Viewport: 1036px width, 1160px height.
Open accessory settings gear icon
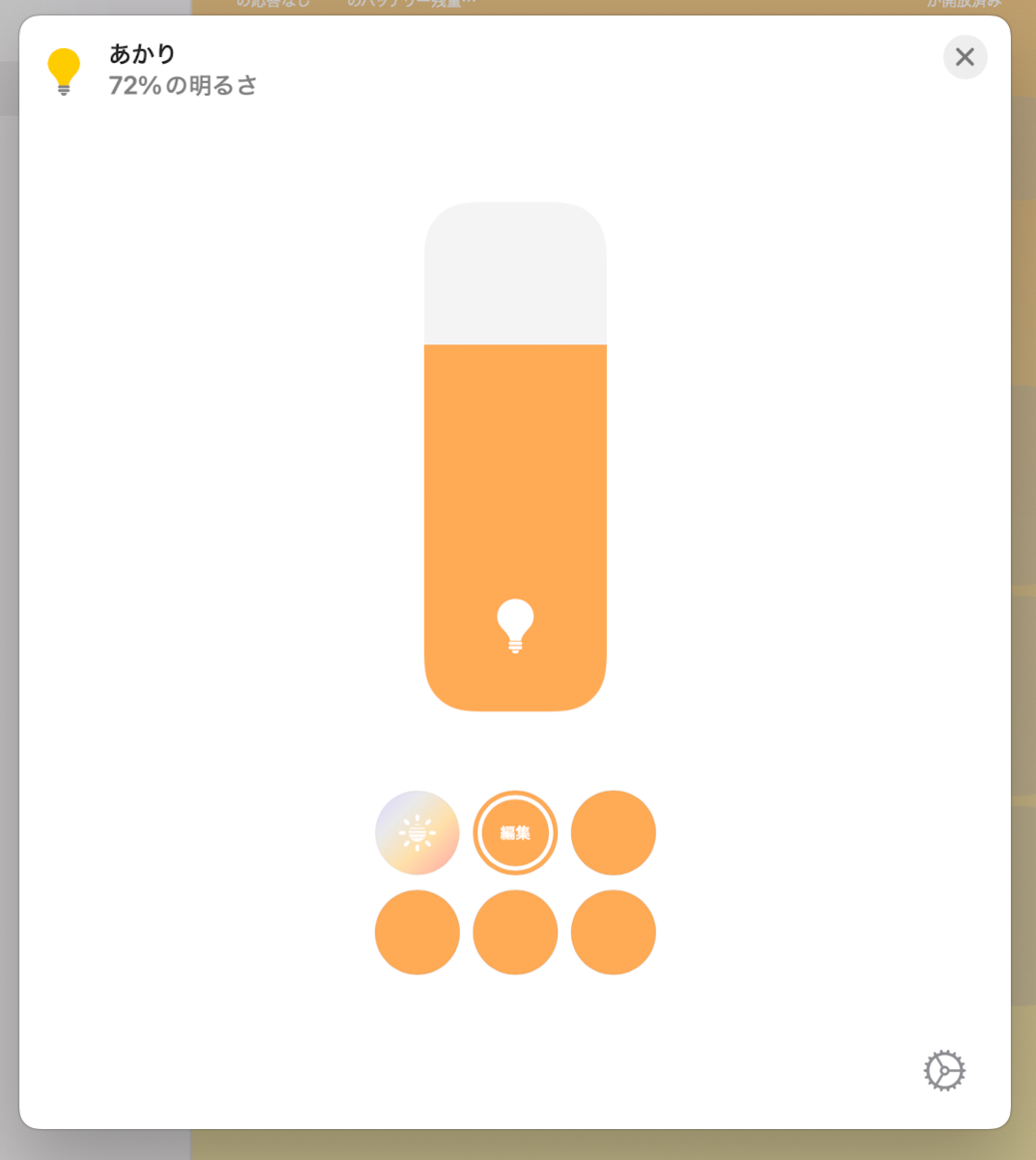coord(944,1071)
